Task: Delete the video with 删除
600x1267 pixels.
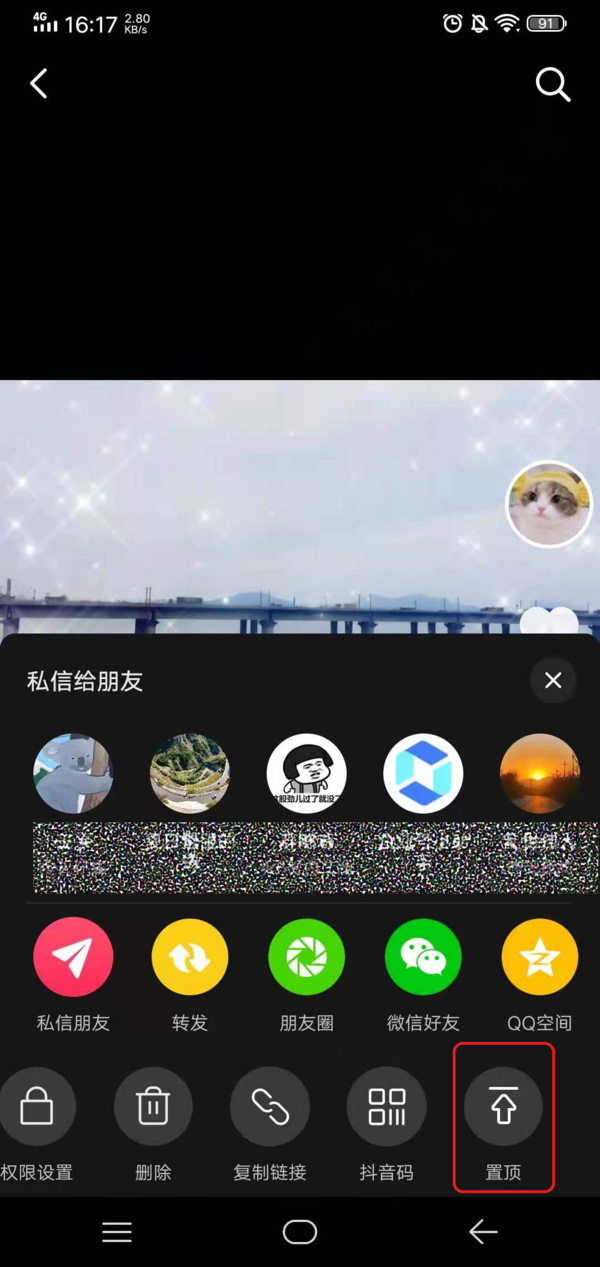Action: point(153,1107)
